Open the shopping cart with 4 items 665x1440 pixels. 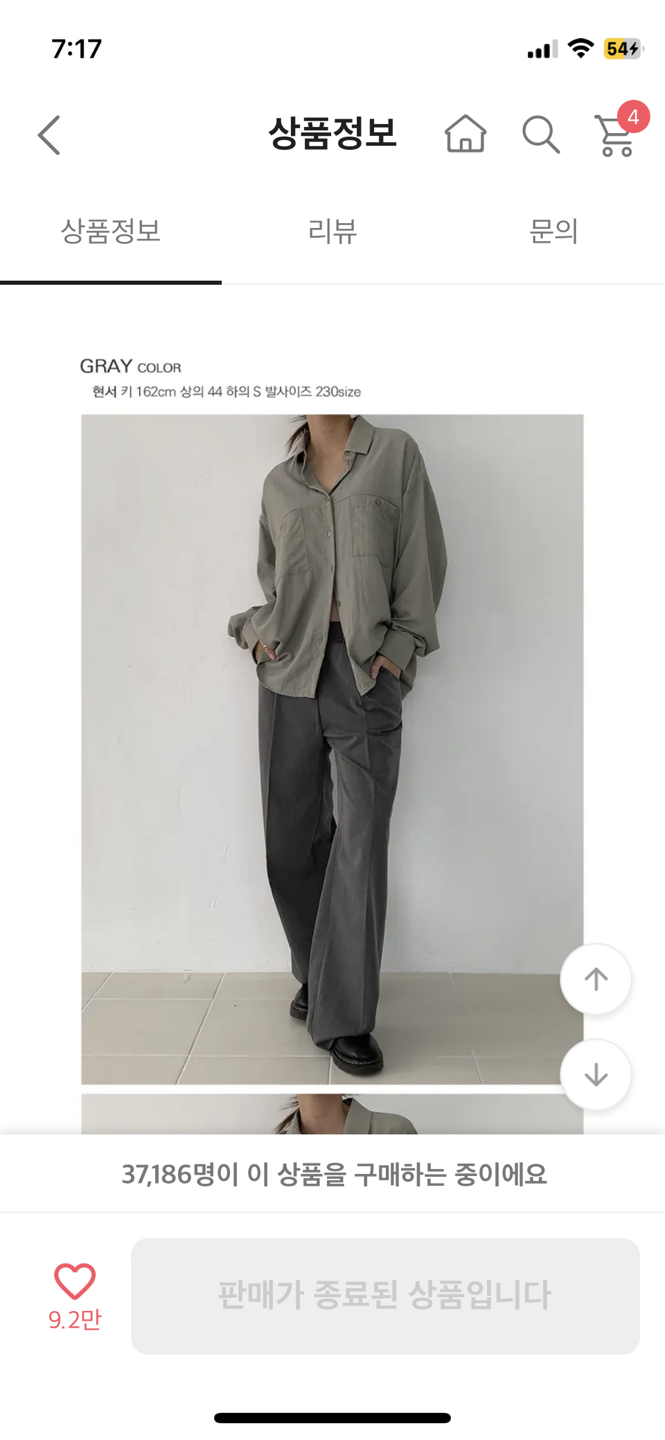[x=616, y=135]
